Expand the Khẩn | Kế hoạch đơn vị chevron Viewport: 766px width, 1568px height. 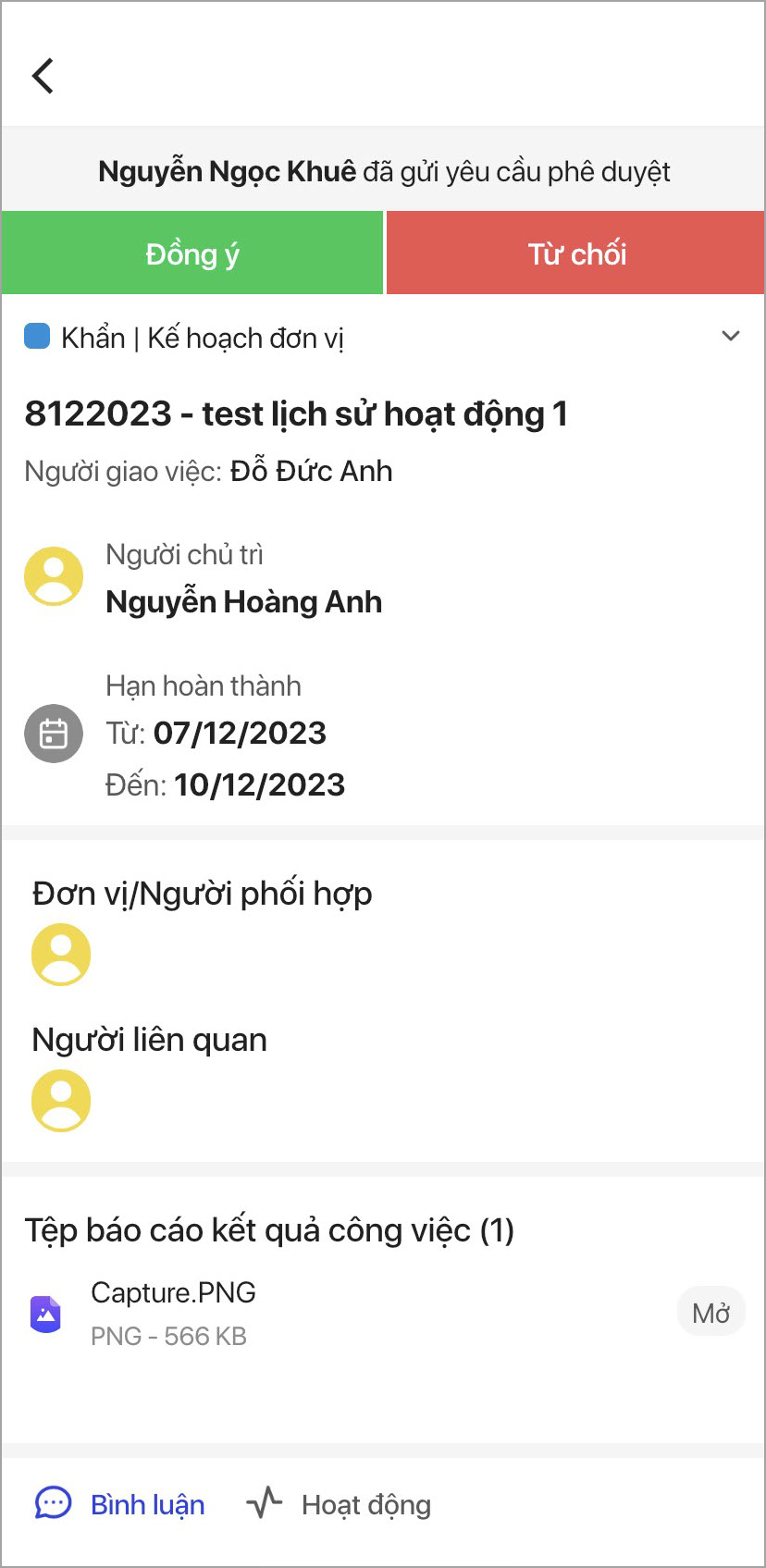(731, 336)
